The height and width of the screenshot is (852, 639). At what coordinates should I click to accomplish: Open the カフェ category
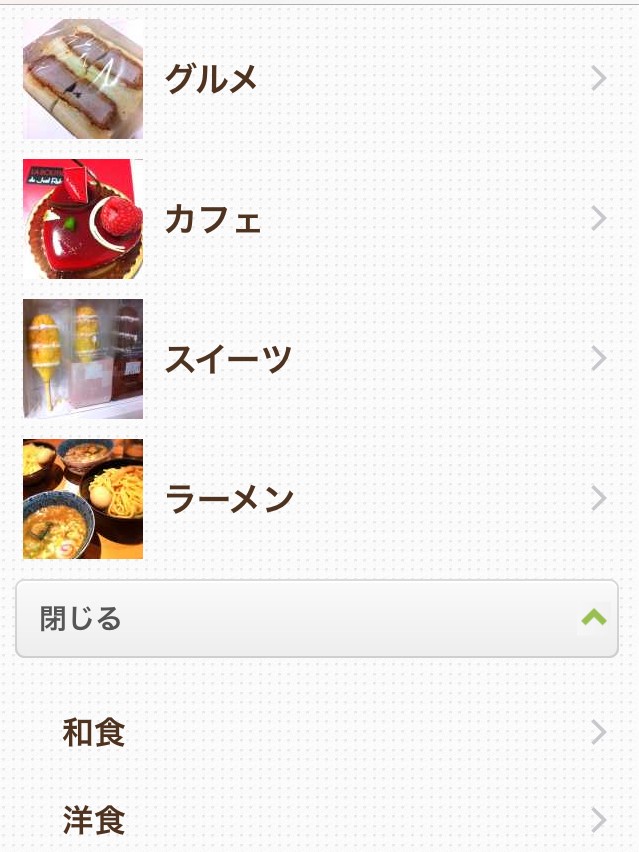(x=318, y=219)
